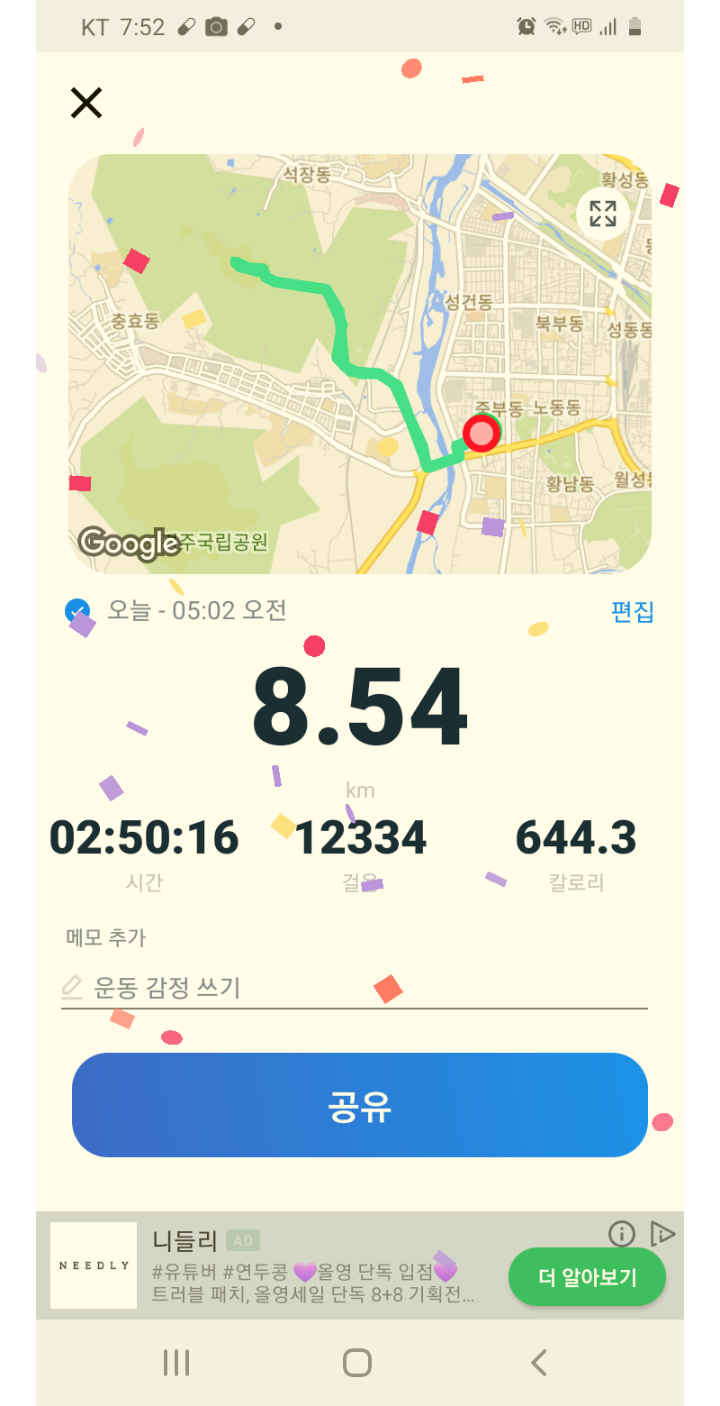Go back using the system back button

539,1362
